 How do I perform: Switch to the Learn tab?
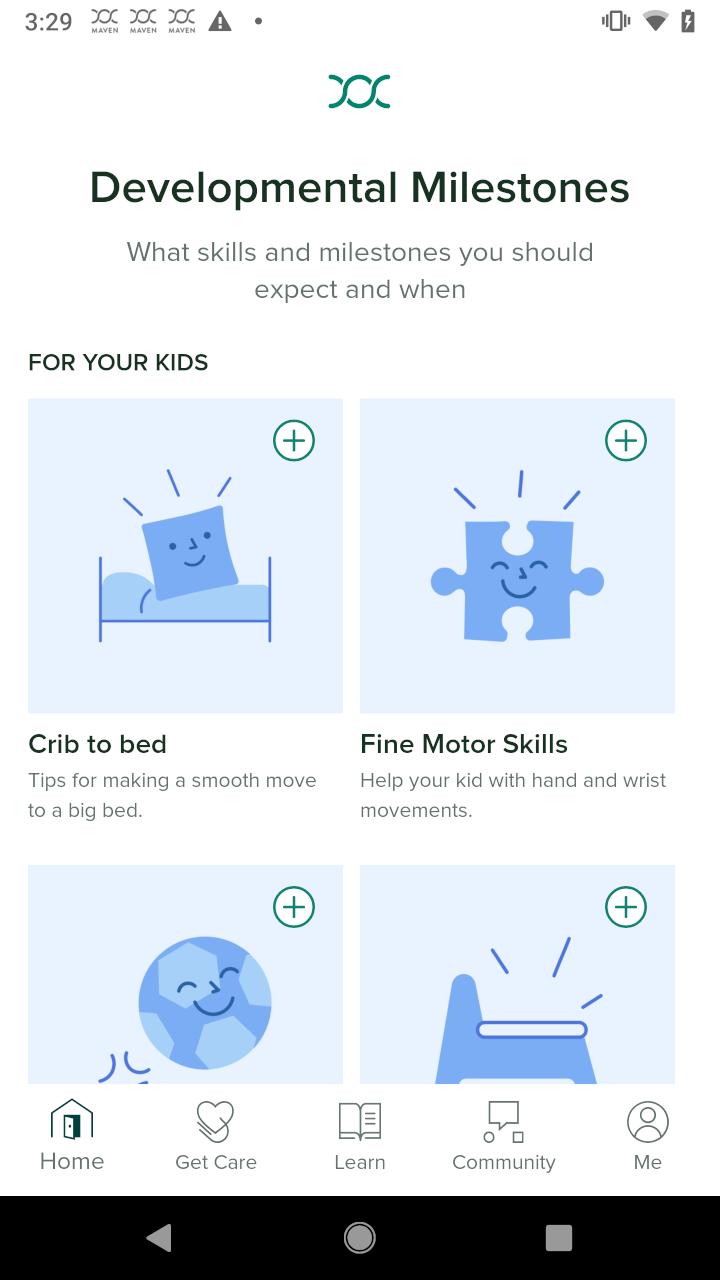click(360, 1136)
